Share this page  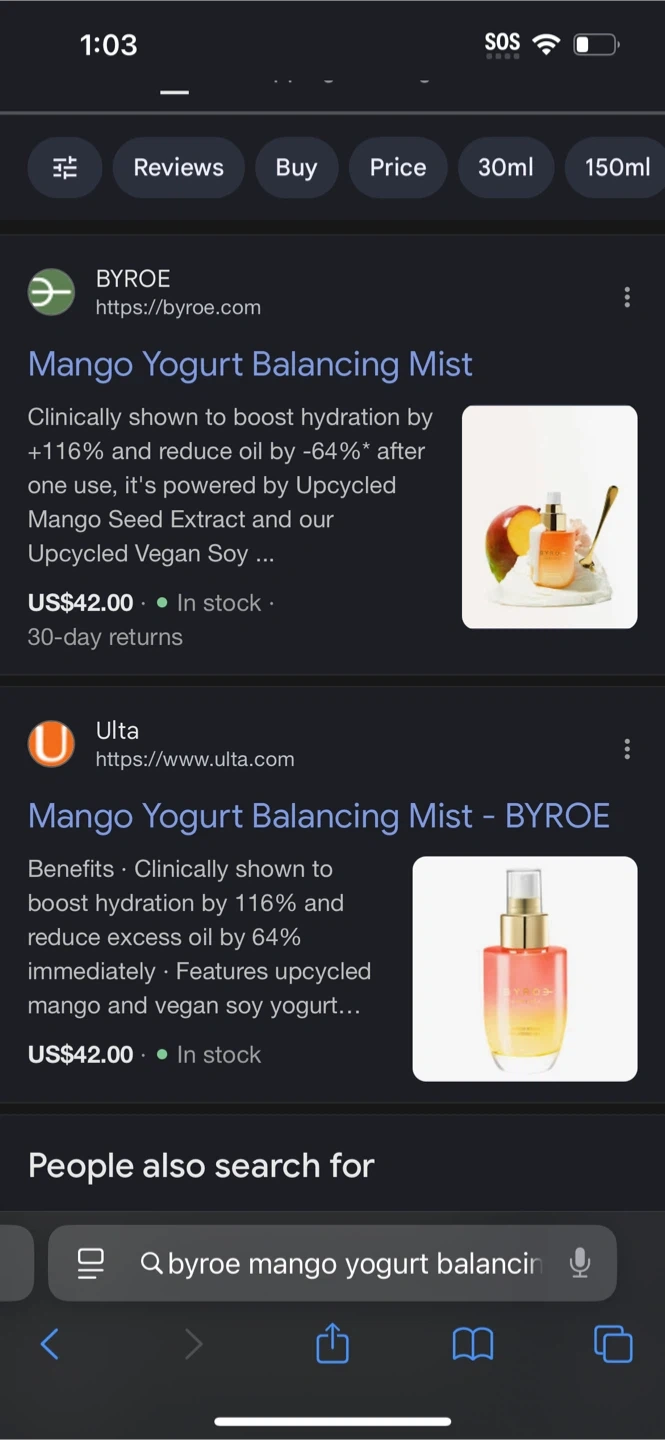pos(332,1344)
